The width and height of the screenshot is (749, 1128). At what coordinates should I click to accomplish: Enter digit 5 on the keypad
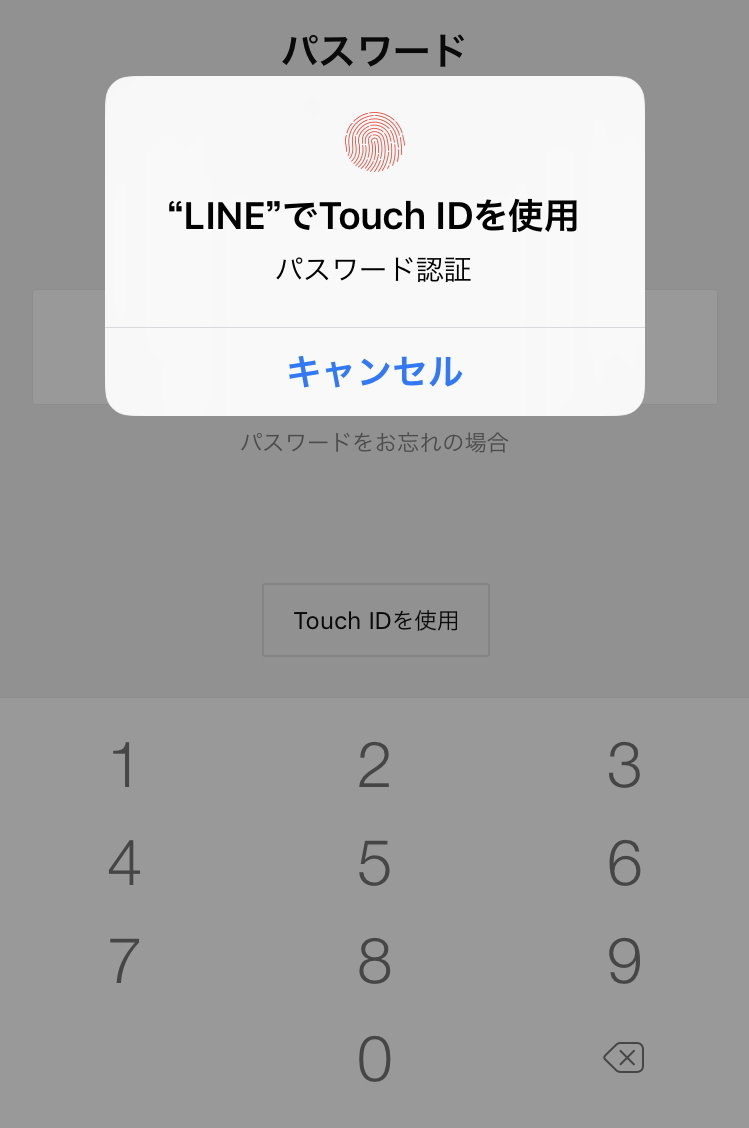374,863
